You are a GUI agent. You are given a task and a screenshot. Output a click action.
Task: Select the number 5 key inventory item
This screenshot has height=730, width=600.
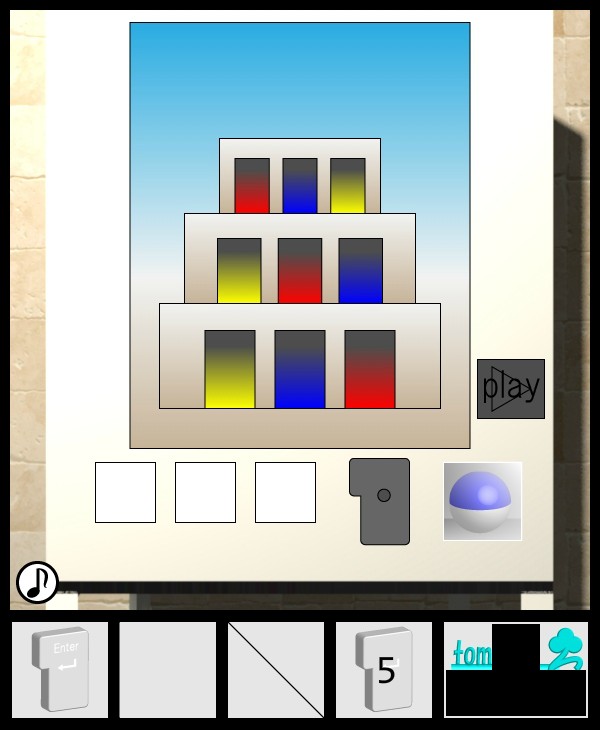click(x=384, y=669)
